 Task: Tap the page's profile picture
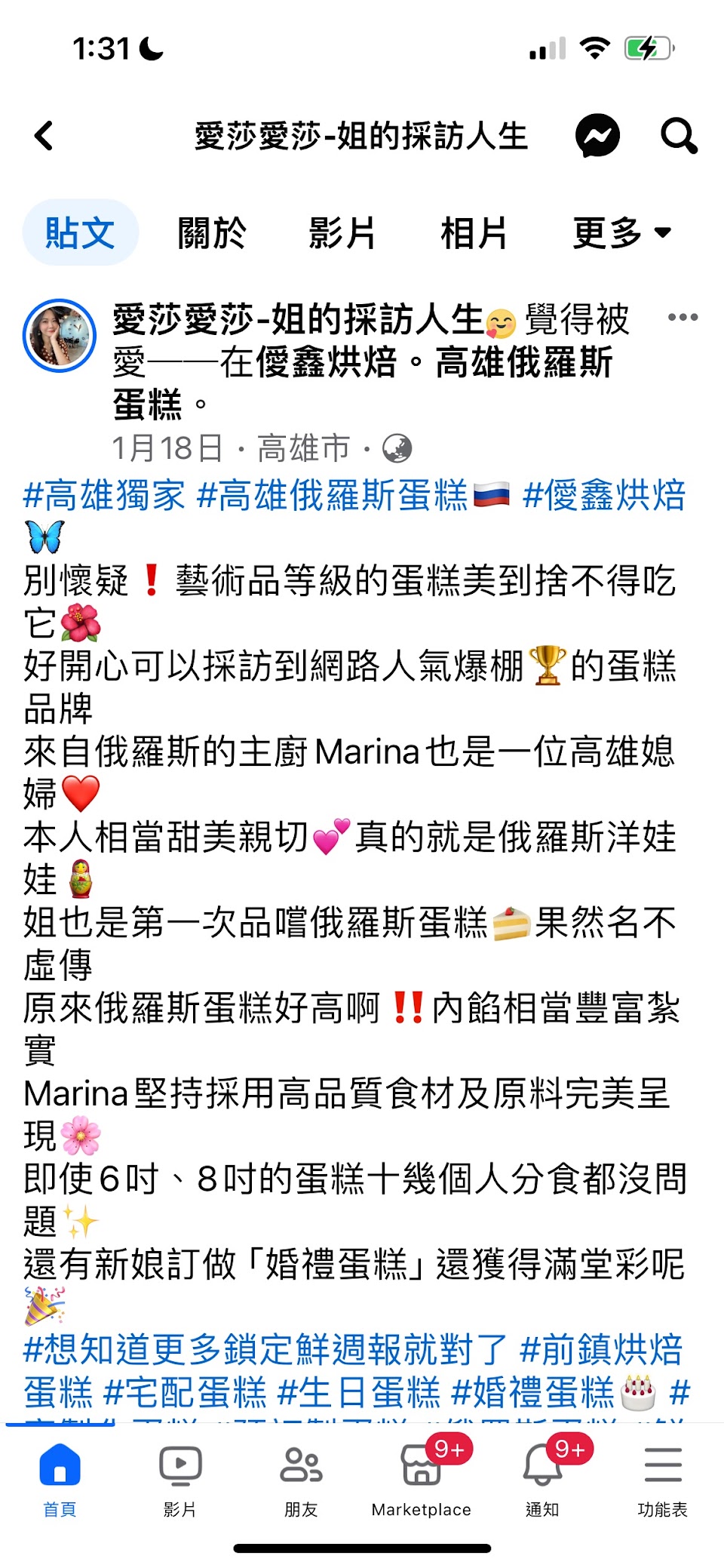pyautogui.click(x=60, y=336)
